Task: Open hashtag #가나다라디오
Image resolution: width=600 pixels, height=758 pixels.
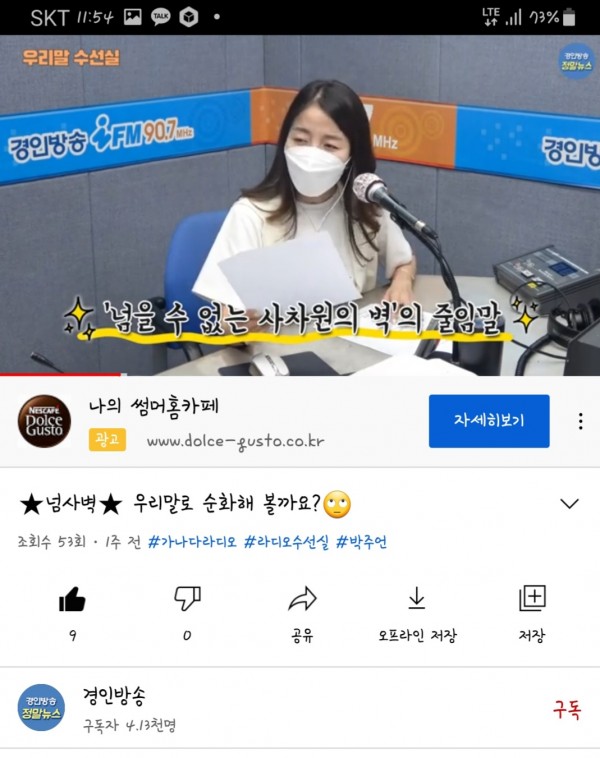Action: pyautogui.click(x=192, y=542)
